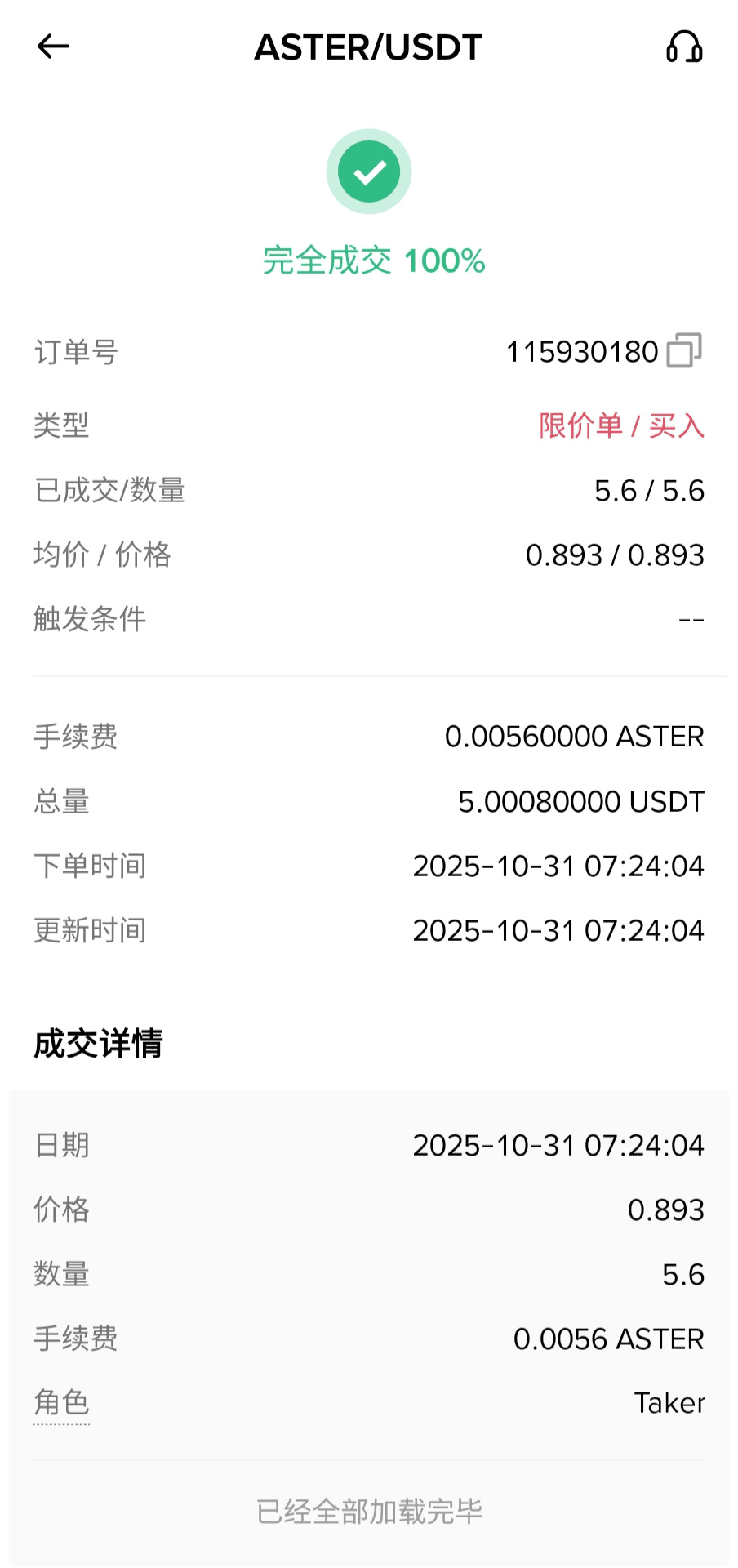Screen dimensions: 738x1568
Task: Copy order number 115930180
Action: point(684,351)
